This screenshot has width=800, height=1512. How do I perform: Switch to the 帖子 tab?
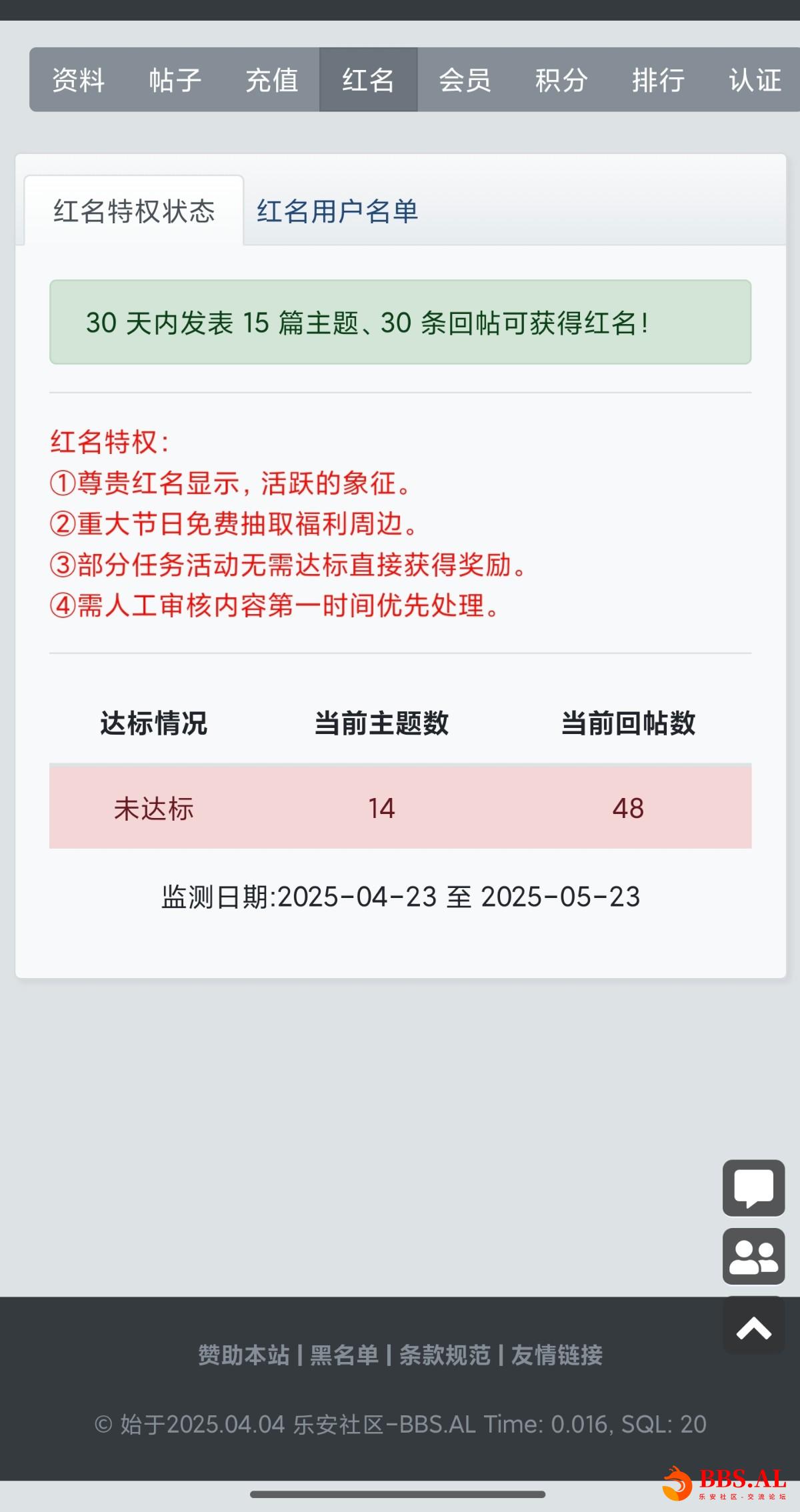click(175, 80)
